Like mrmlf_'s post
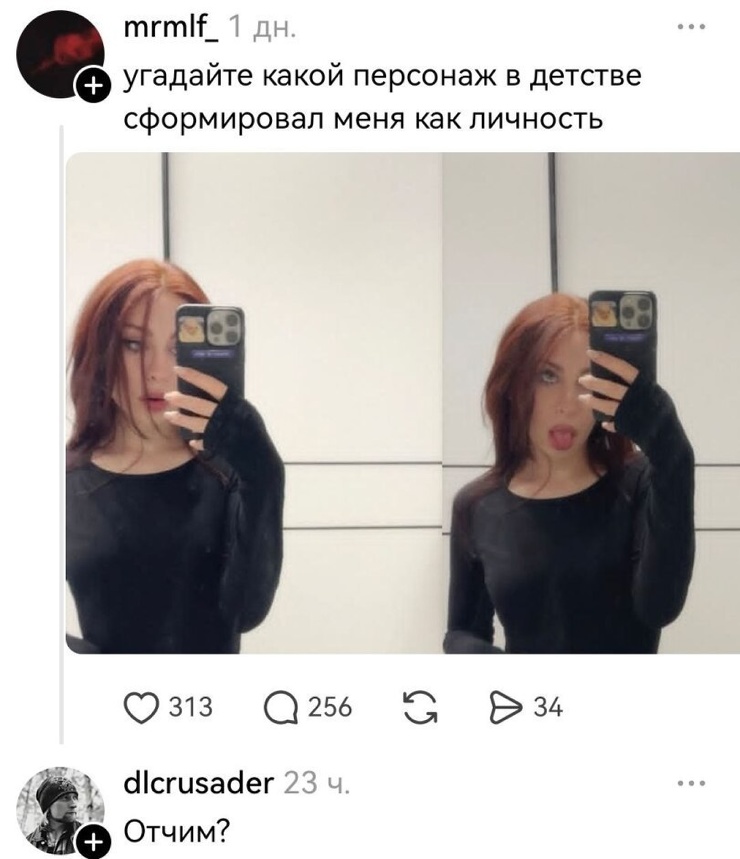 142,707
